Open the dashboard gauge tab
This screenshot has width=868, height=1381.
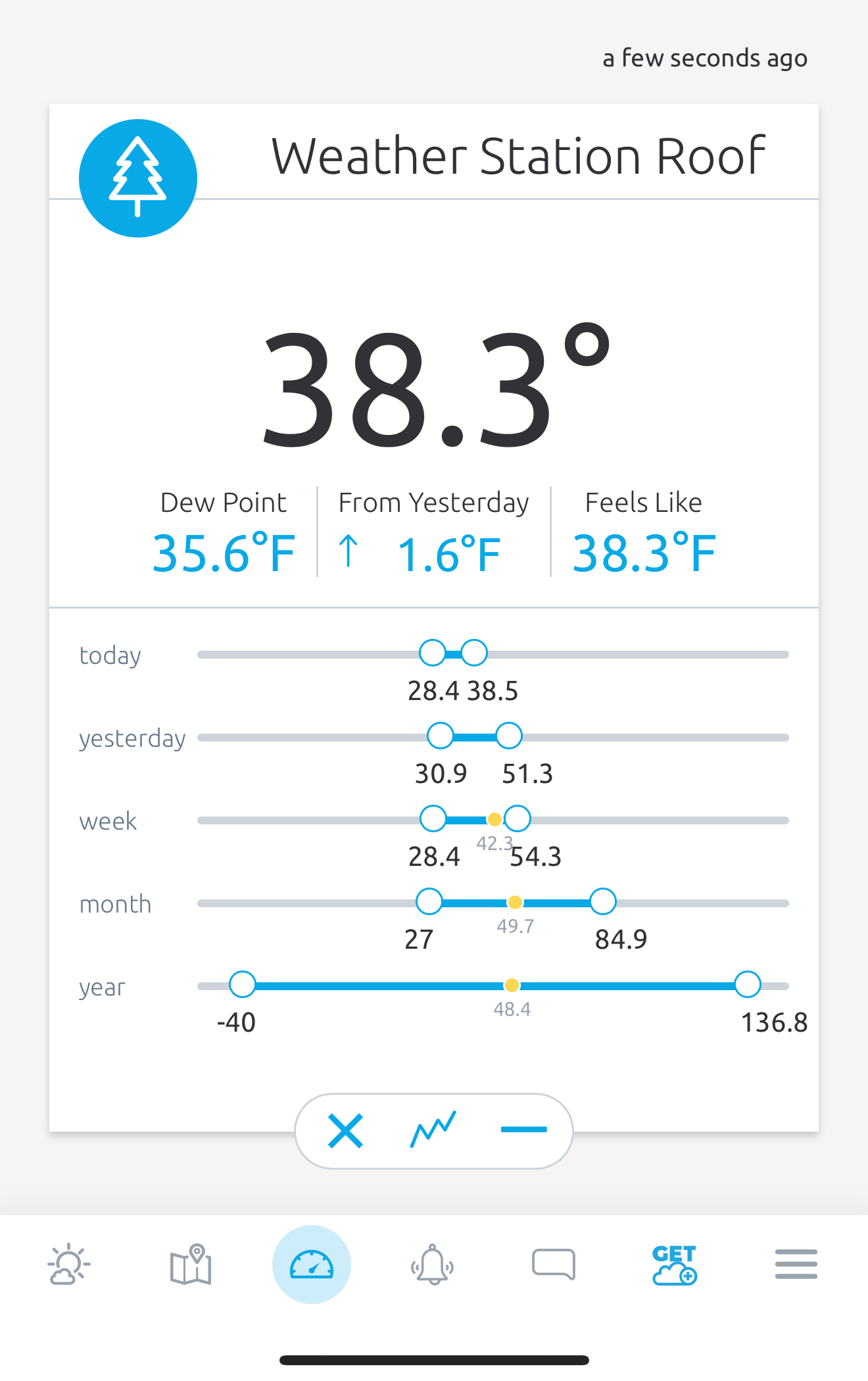pyautogui.click(x=312, y=1264)
